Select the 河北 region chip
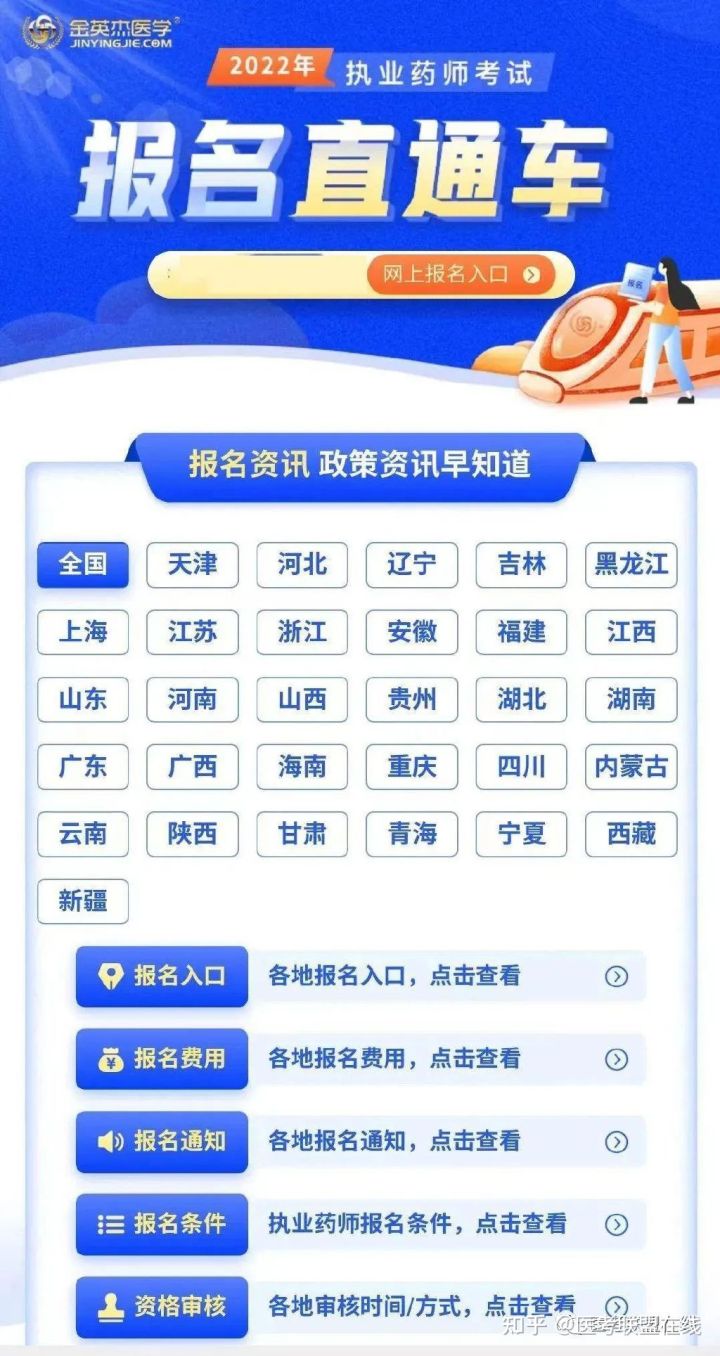 click(x=302, y=565)
